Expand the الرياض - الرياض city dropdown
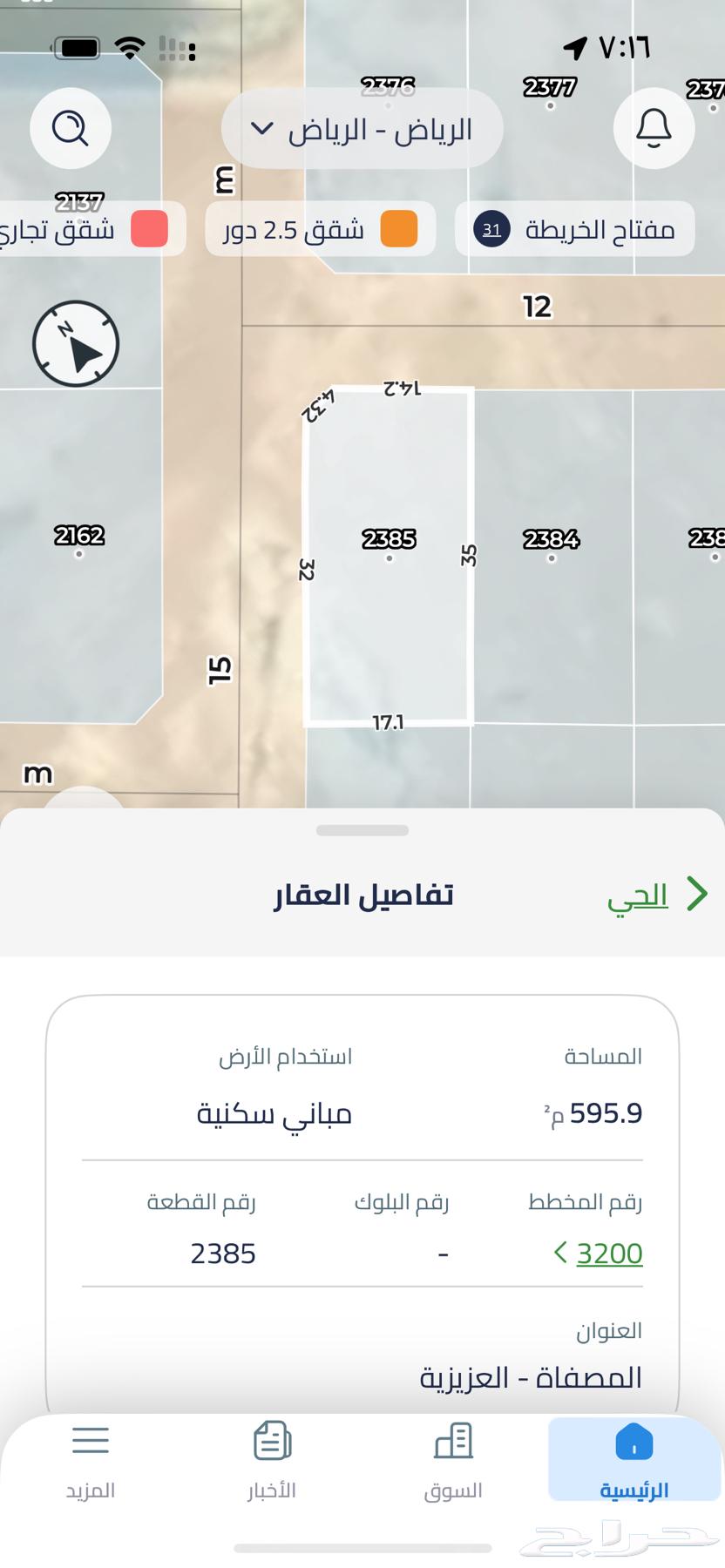Screen dimensions: 725x1568 click(362, 130)
